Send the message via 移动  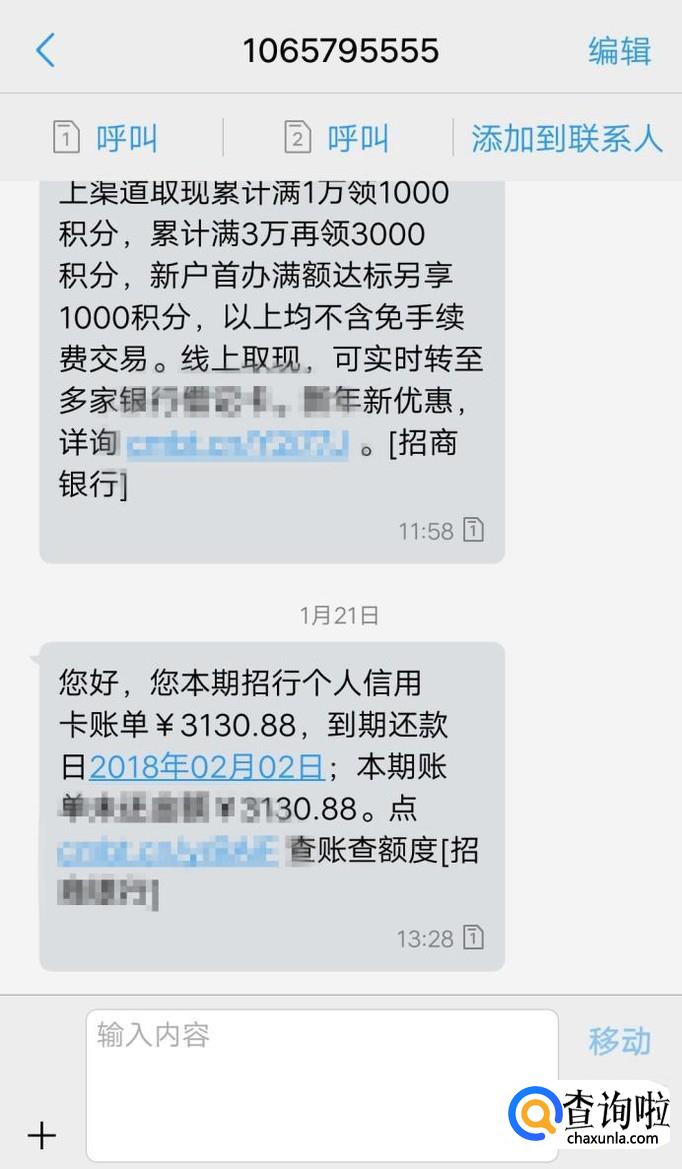(x=619, y=1041)
